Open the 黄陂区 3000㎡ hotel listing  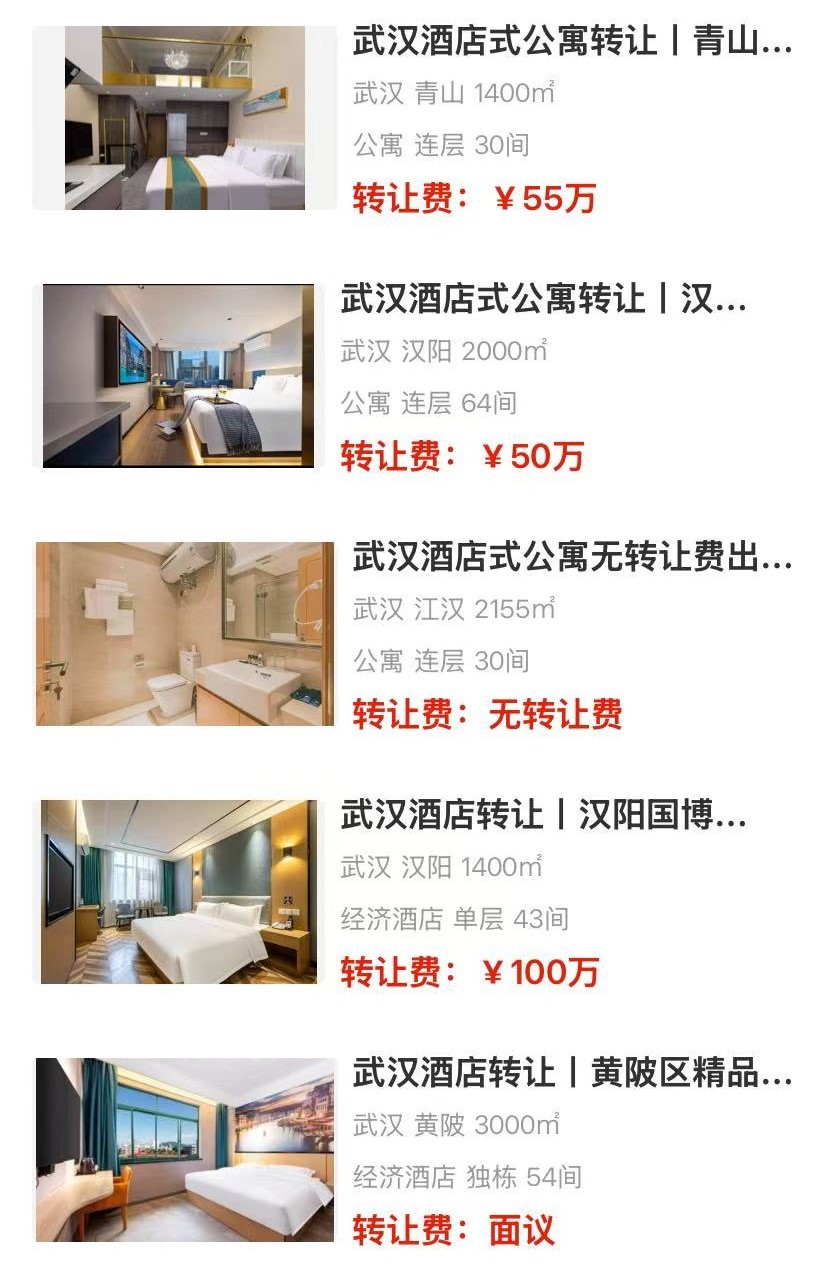[x=571, y=1074]
